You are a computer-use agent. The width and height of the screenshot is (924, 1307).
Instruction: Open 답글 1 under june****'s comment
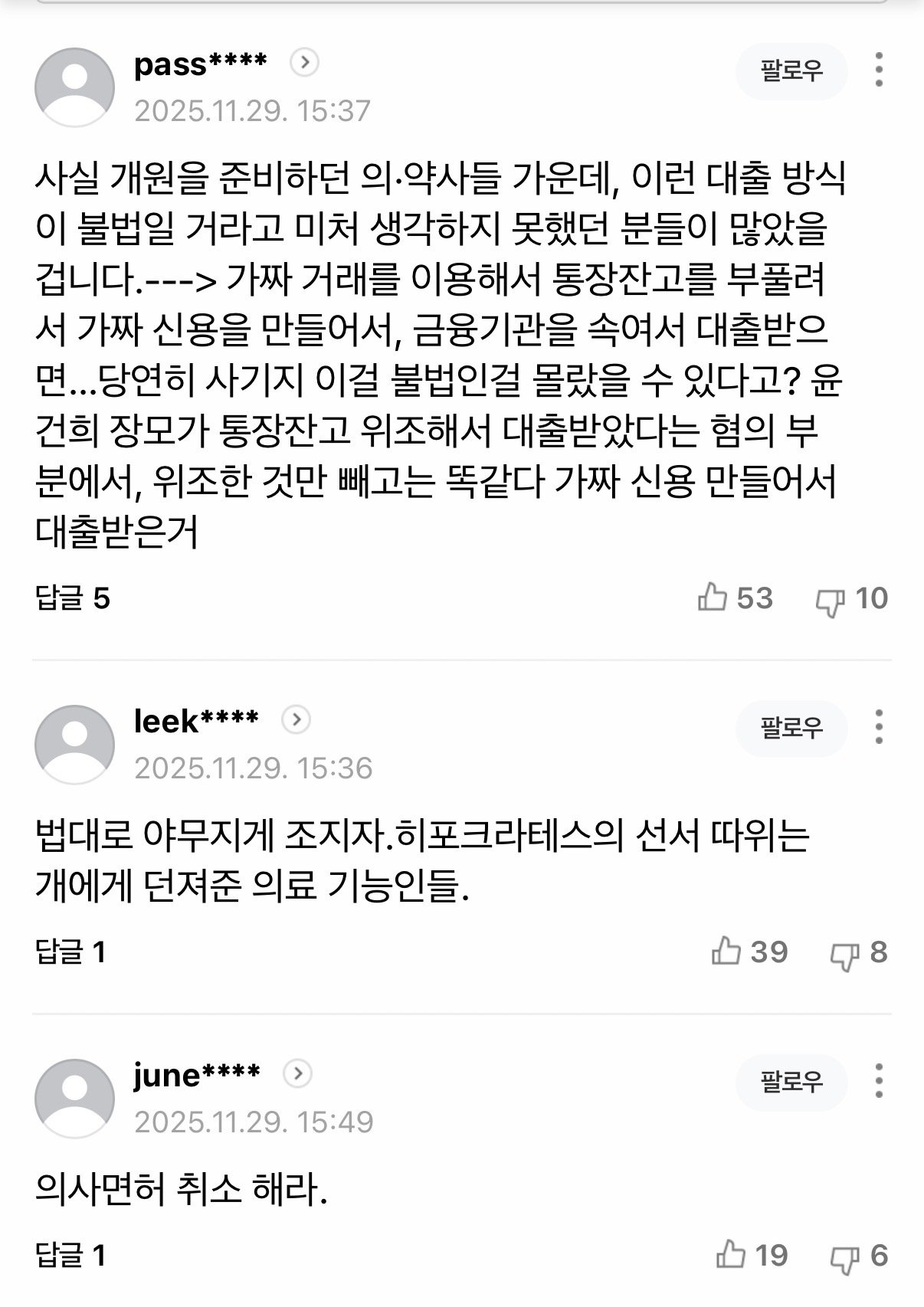tap(72, 1269)
